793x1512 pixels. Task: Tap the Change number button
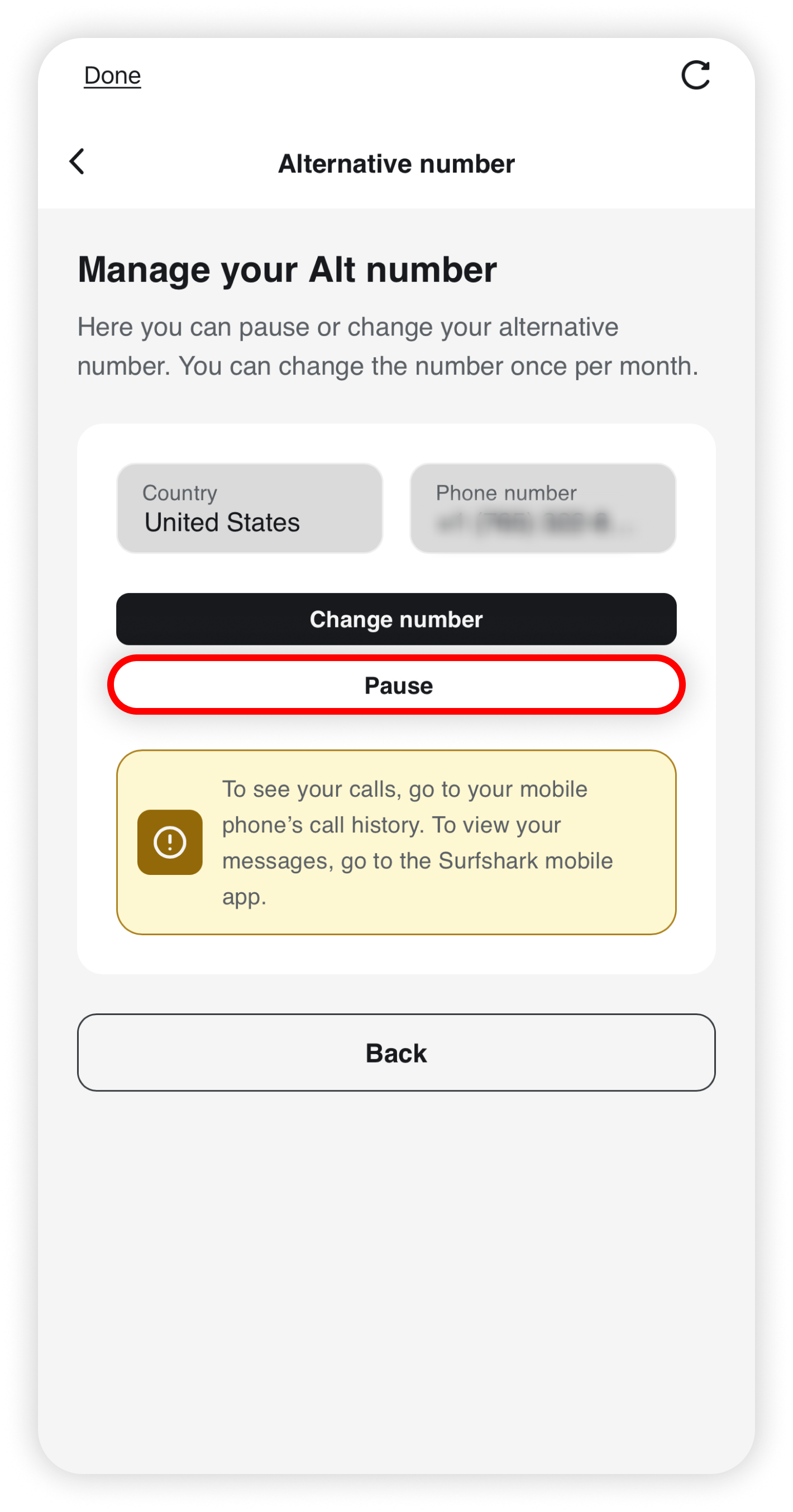pos(396,619)
